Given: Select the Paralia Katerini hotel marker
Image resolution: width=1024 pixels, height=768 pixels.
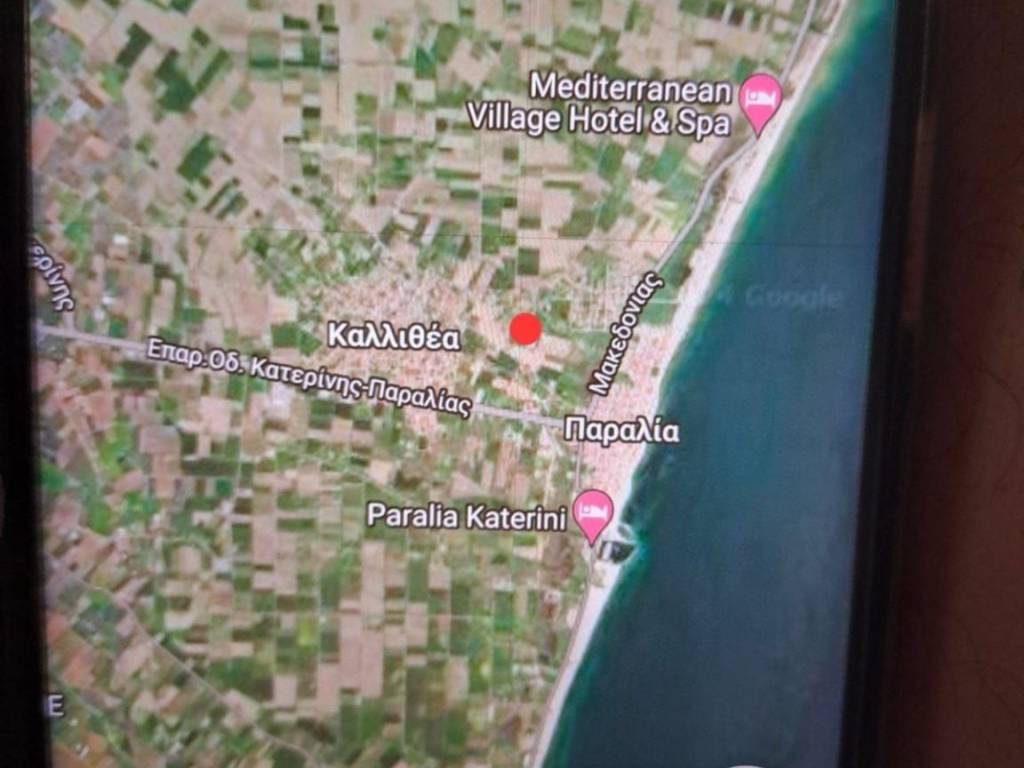Looking at the screenshot, I should click(593, 512).
